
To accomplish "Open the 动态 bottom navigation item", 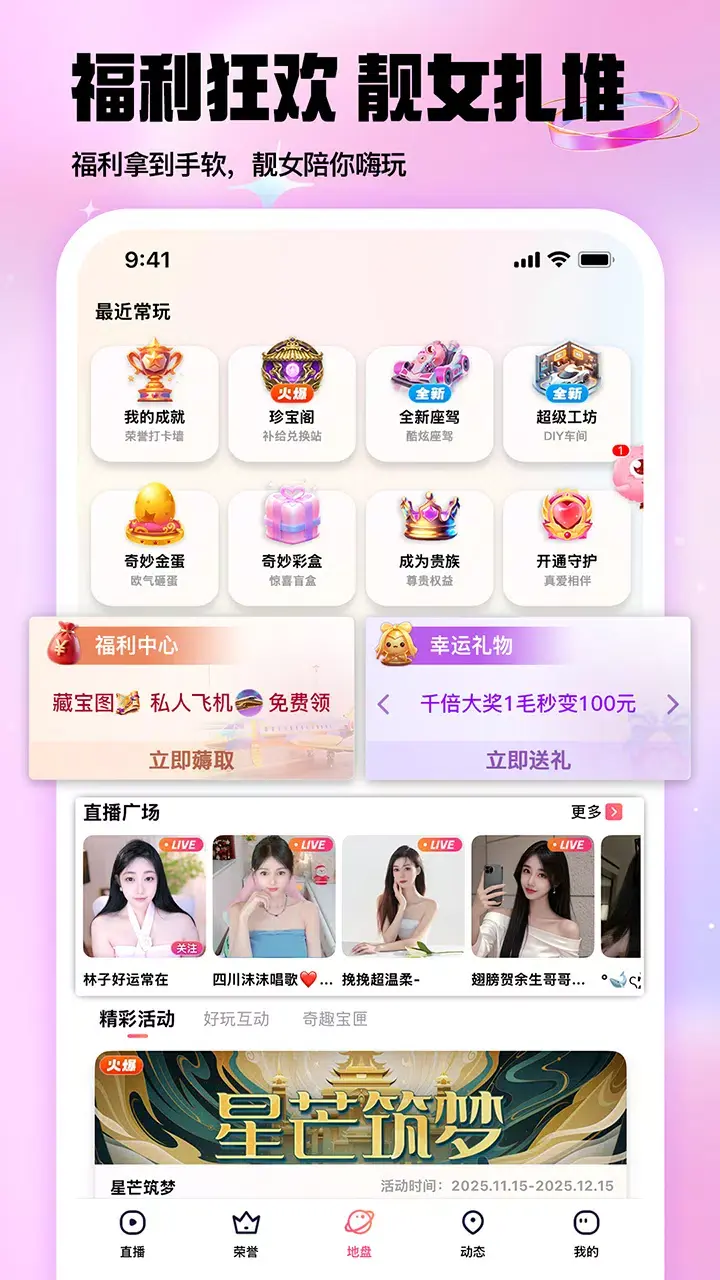I will [472, 1237].
